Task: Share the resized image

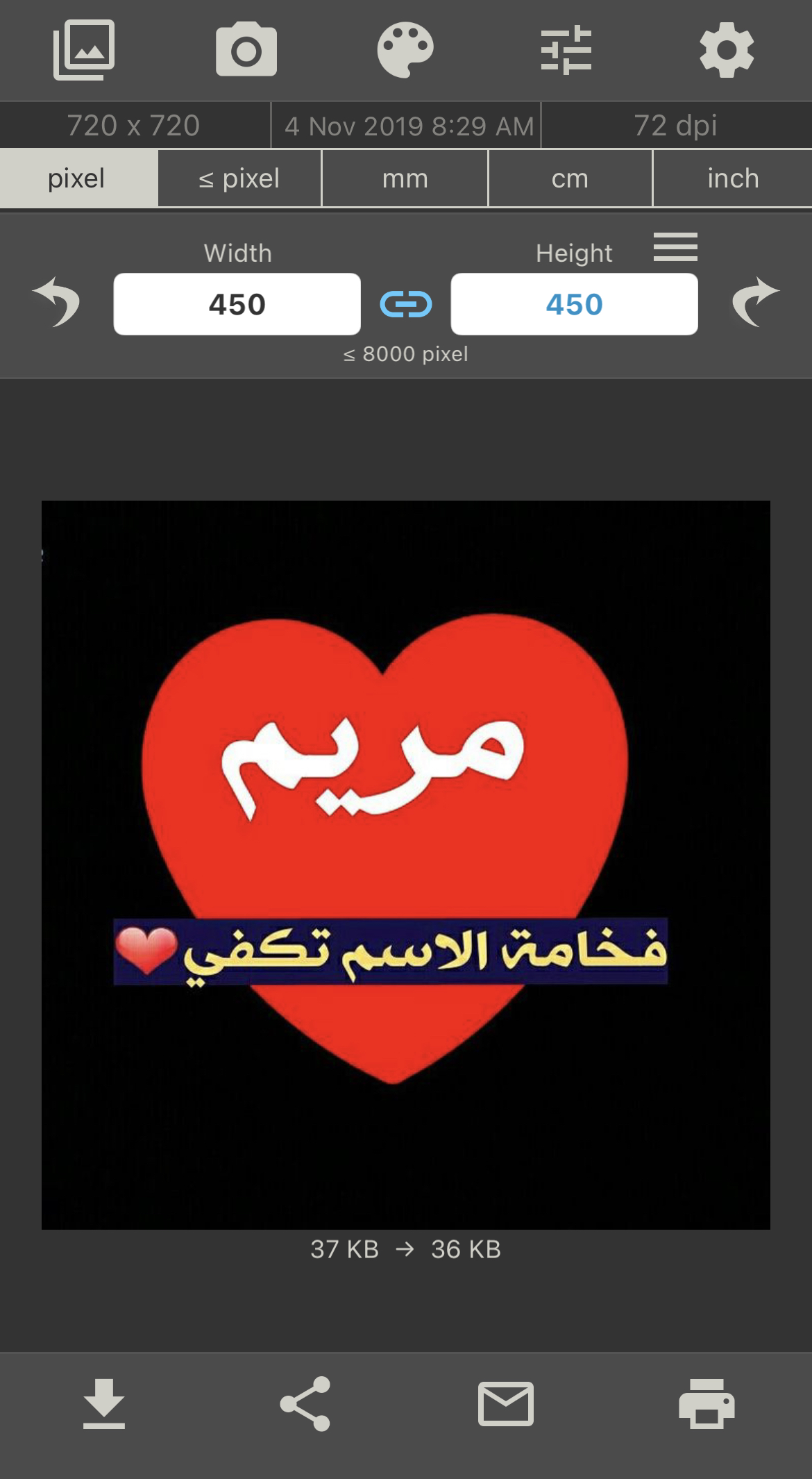Action: coord(305,1404)
